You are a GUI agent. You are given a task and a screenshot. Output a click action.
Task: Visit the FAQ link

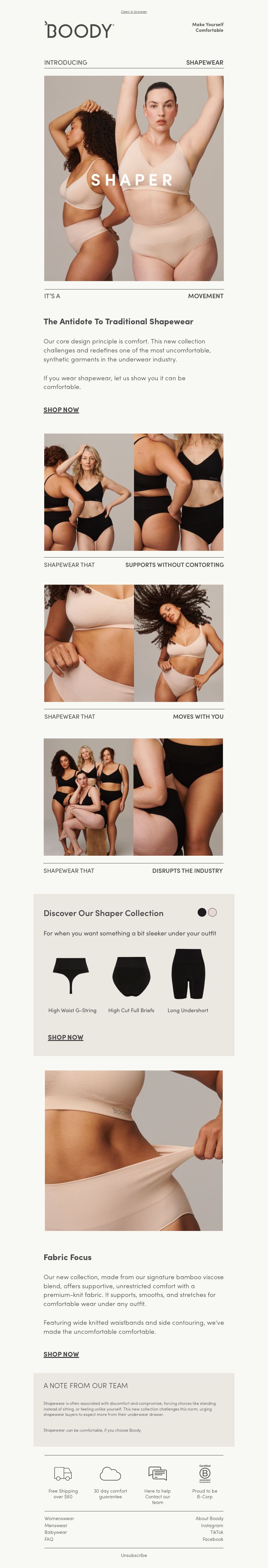(49, 1540)
